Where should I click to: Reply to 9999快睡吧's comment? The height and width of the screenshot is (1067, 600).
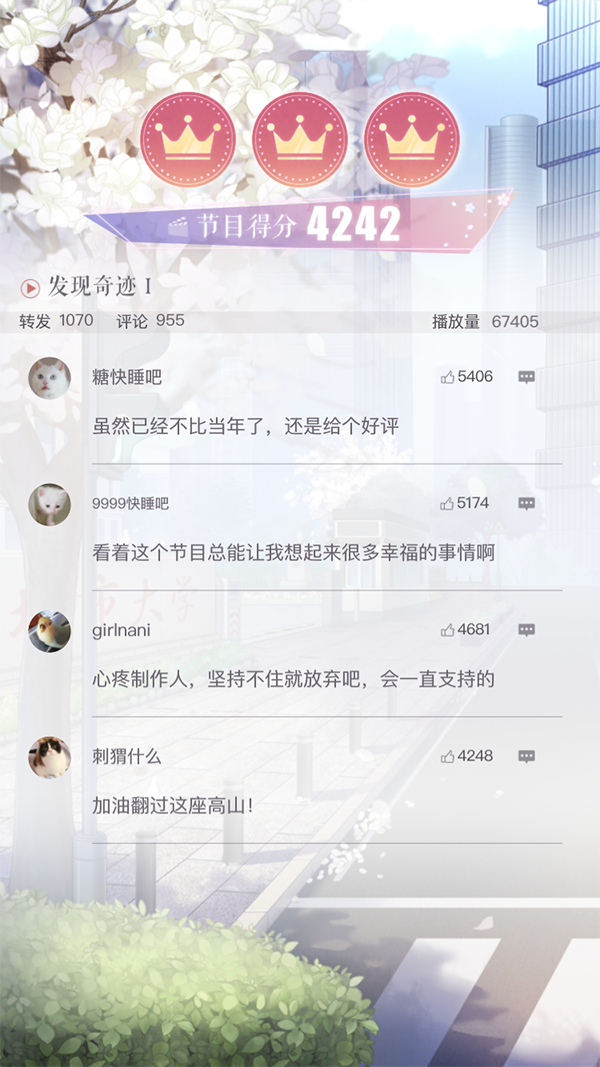pyautogui.click(x=526, y=503)
